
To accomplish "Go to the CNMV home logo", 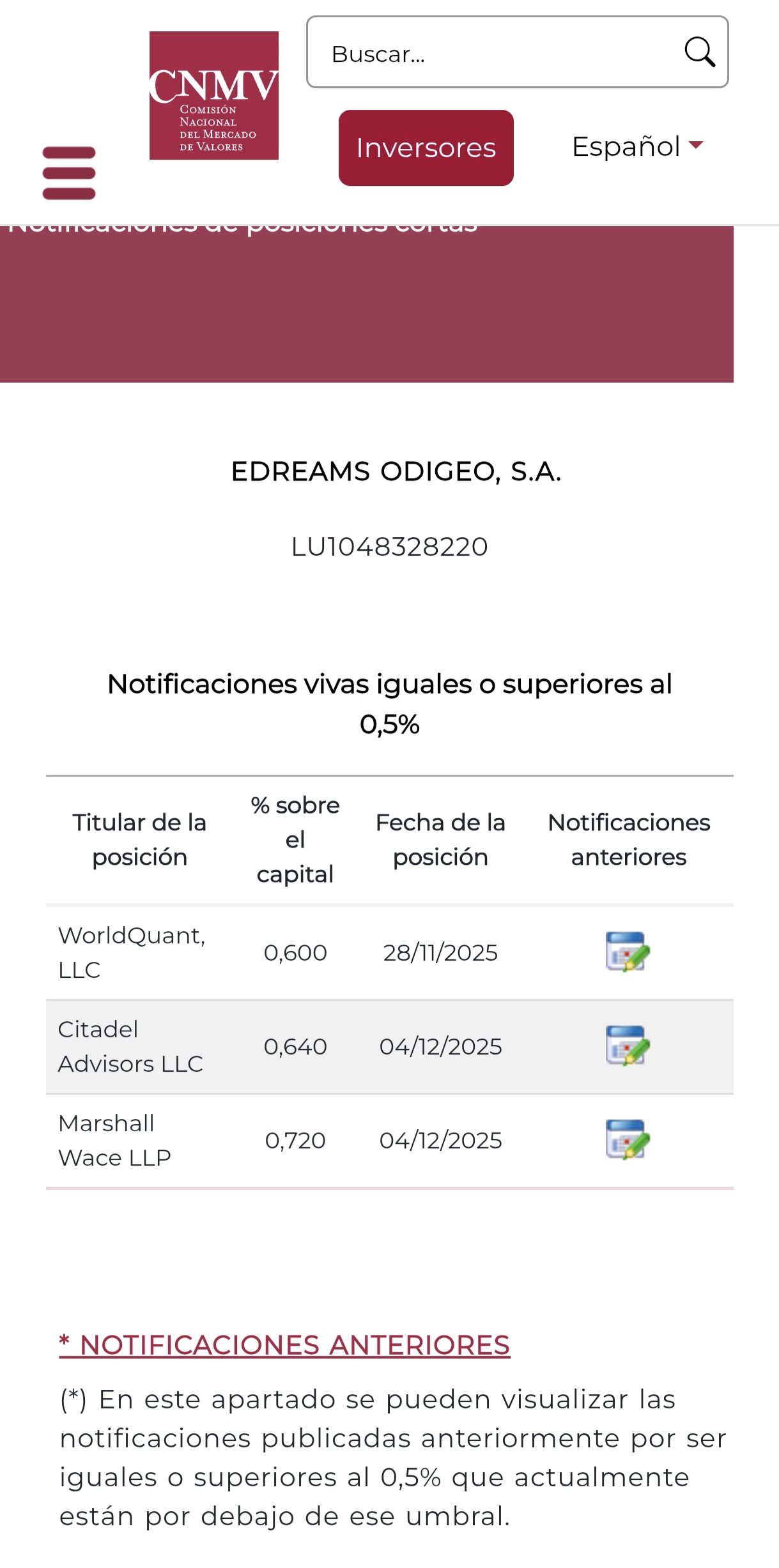I will (x=213, y=96).
